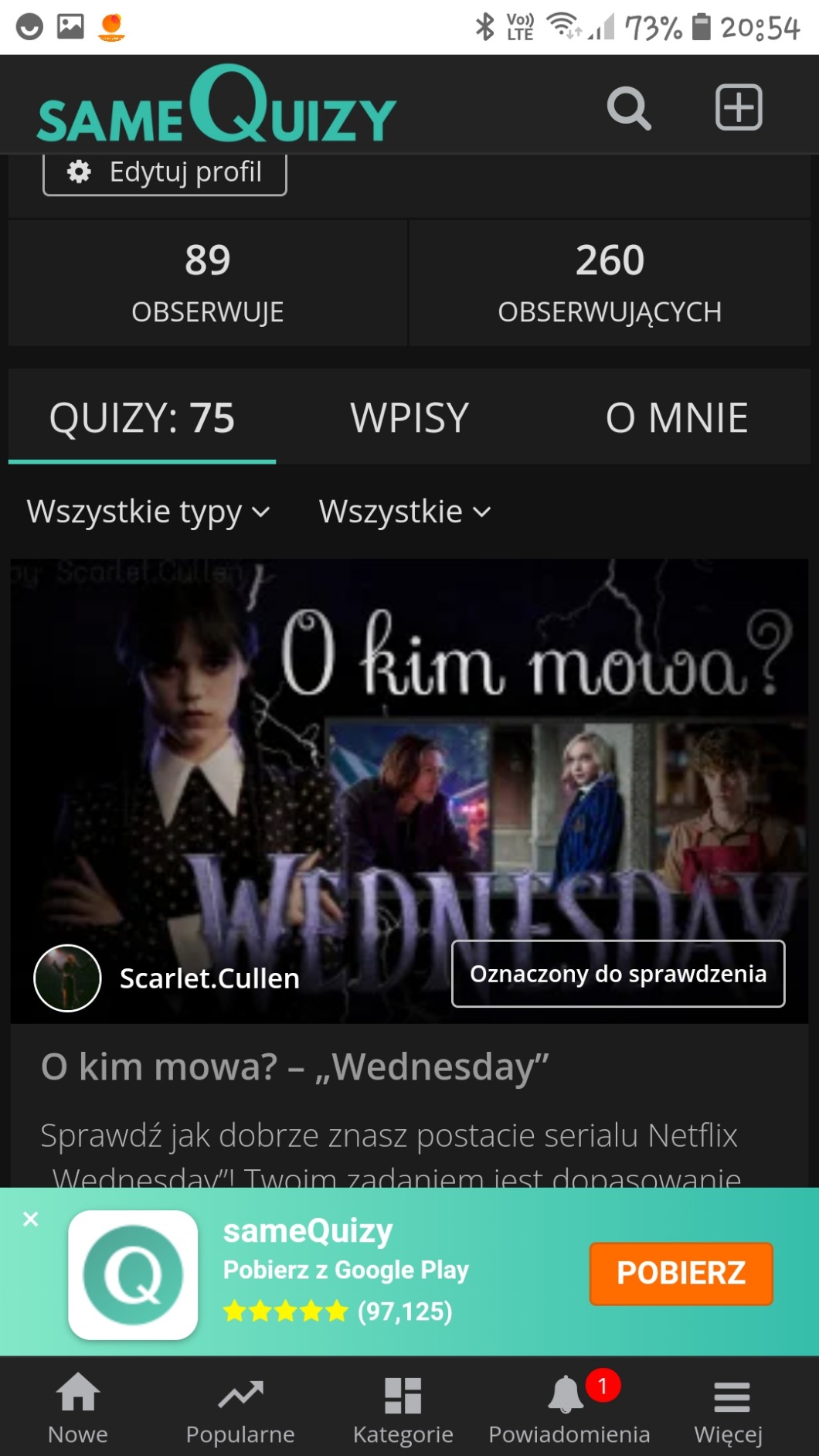Expand the Wszystkie typy dropdown
The image size is (819, 1456).
pos(148,512)
